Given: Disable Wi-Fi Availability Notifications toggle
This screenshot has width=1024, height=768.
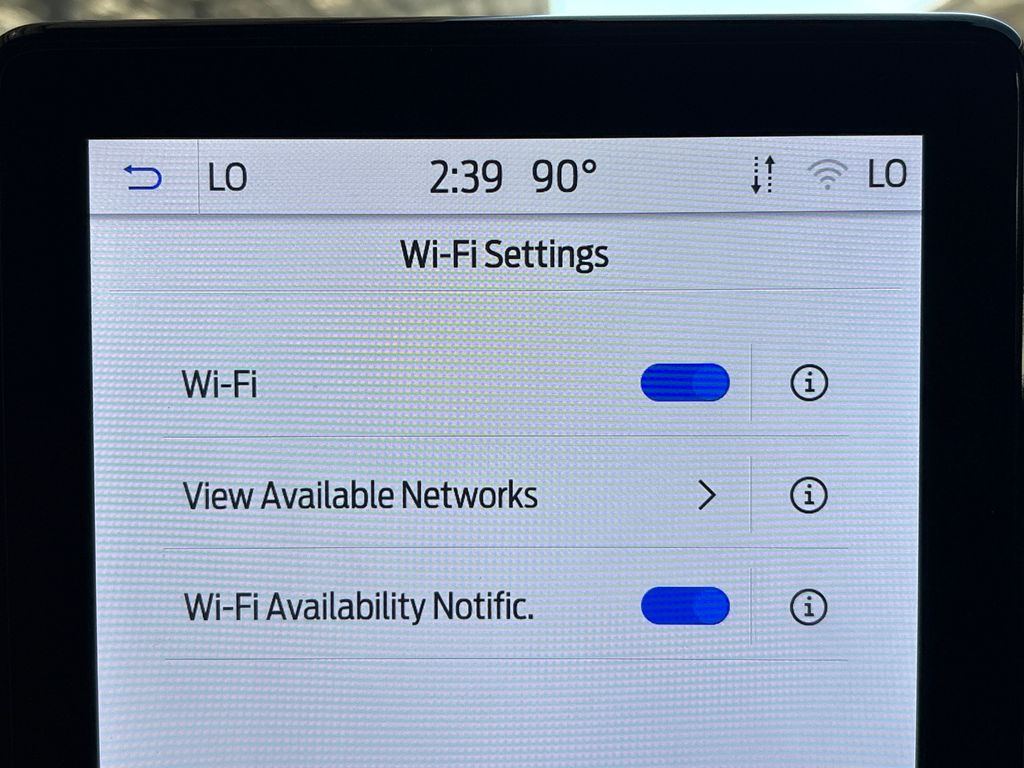Looking at the screenshot, I should 685,605.
